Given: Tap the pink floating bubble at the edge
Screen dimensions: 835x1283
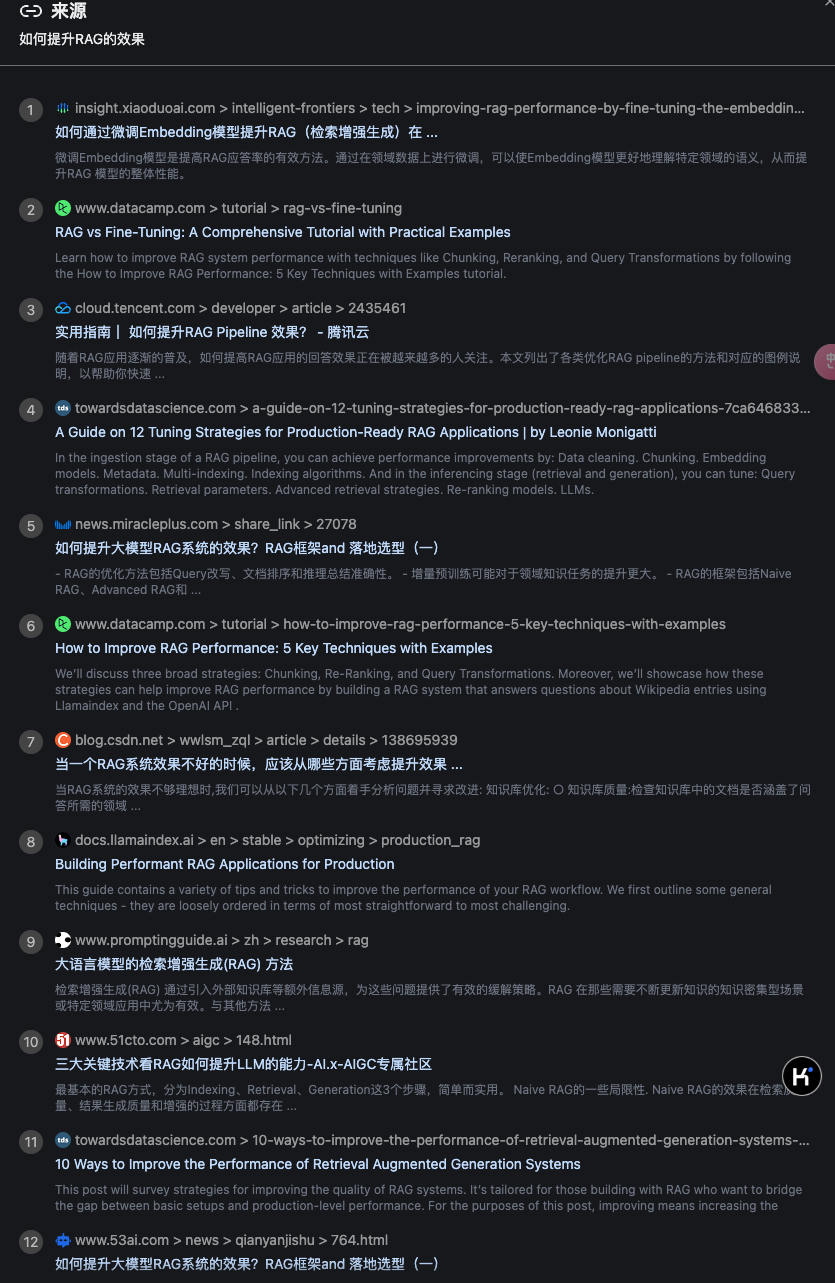Looking at the screenshot, I should tap(826, 361).
